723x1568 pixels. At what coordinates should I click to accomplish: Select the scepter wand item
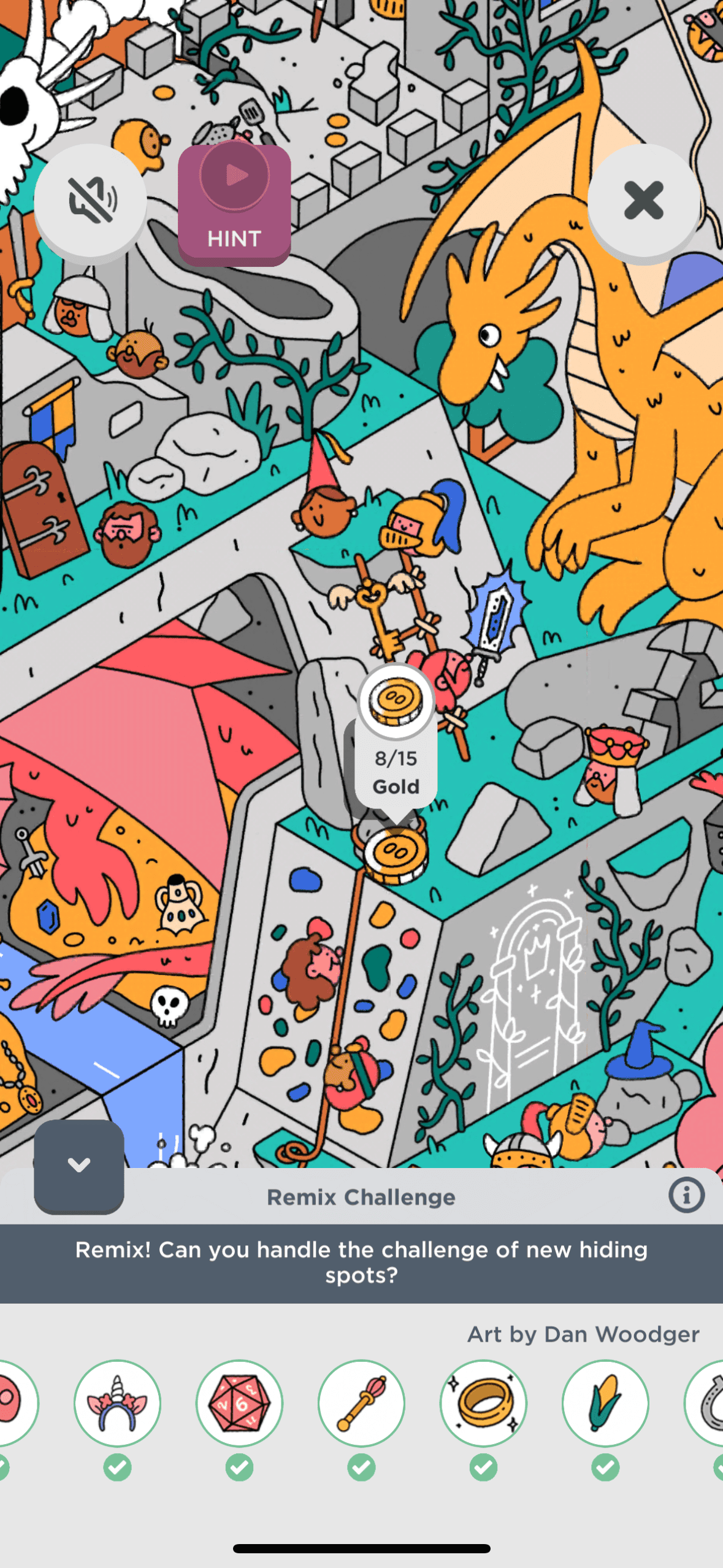361,1403
